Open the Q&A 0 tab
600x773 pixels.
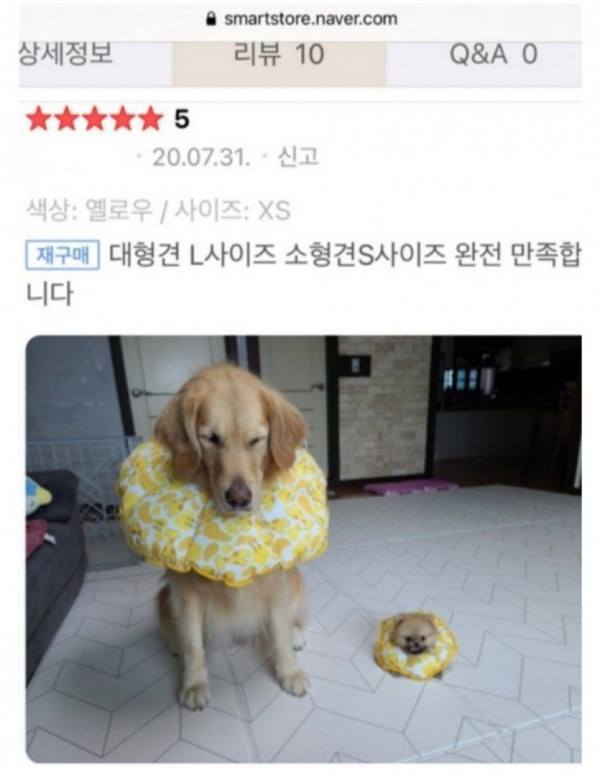tap(492, 55)
